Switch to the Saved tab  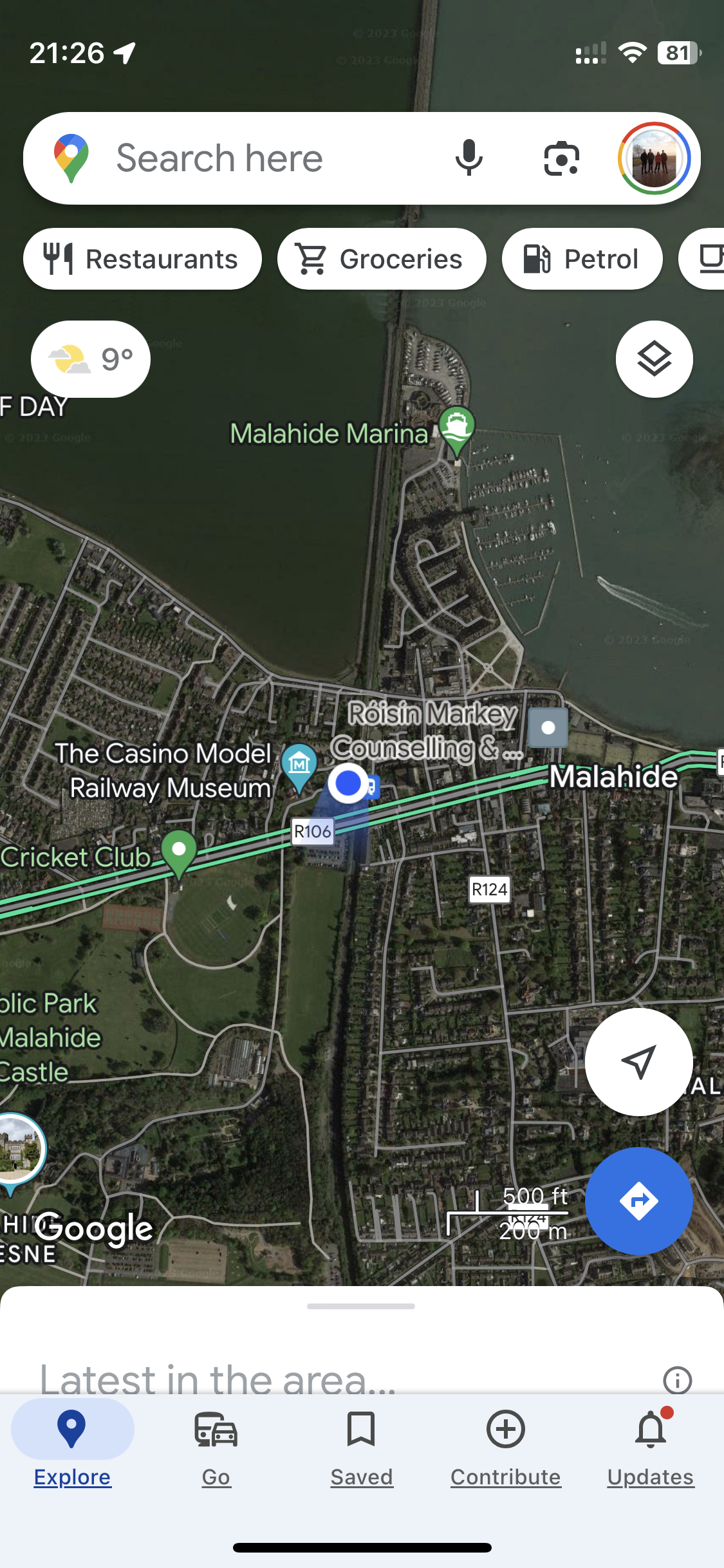pyautogui.click(x=361, y=1446)
